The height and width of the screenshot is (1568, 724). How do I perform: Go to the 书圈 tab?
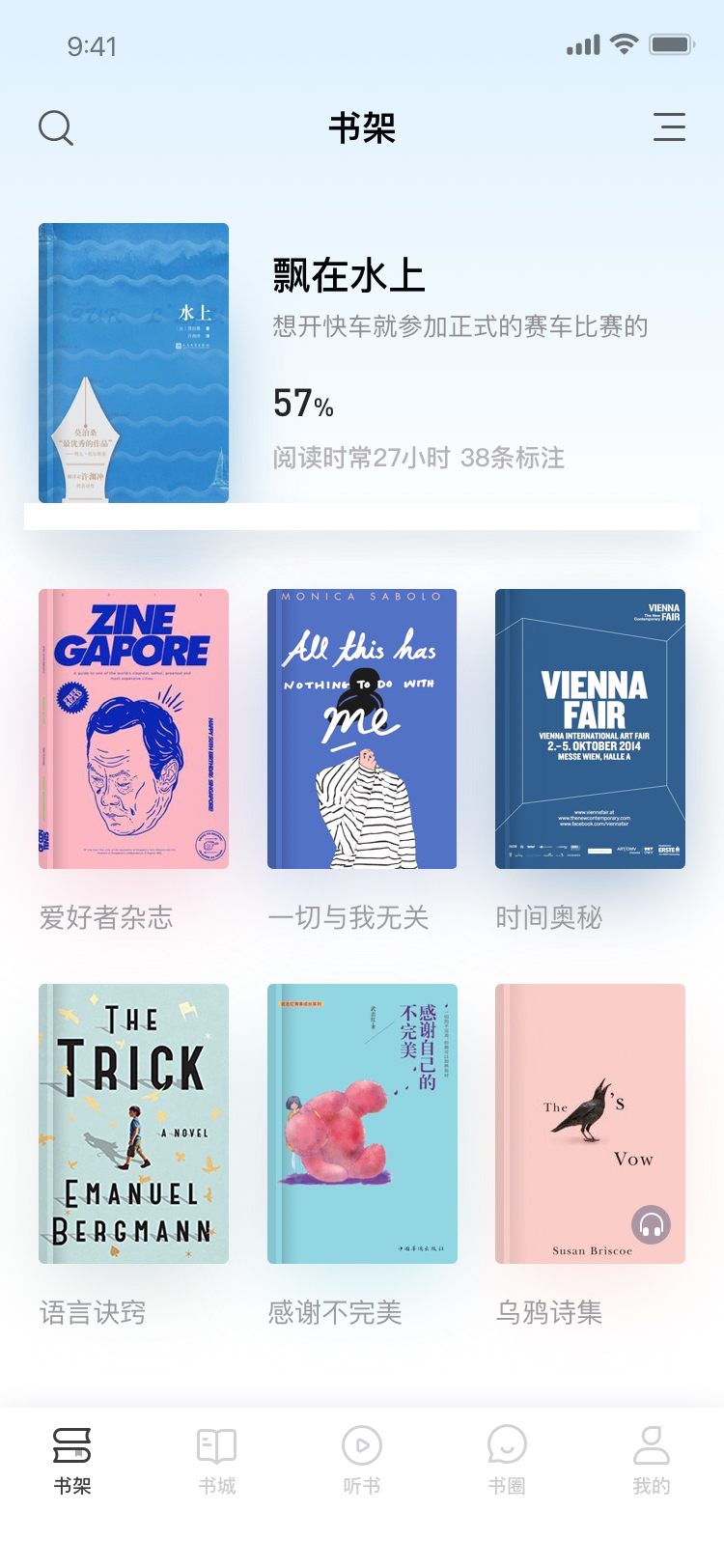point(507,1461)
